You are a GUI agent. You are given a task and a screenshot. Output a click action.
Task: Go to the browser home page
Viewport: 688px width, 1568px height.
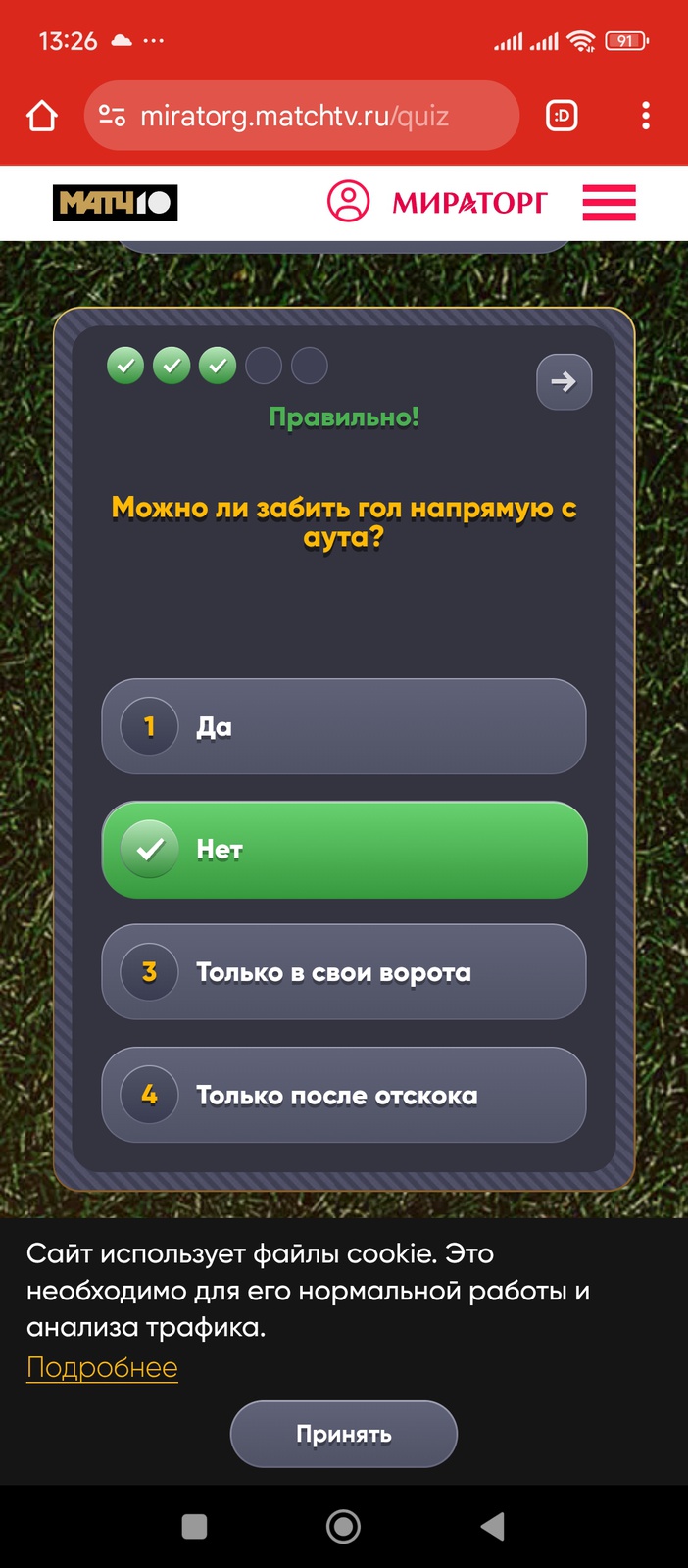pos(42,116)
